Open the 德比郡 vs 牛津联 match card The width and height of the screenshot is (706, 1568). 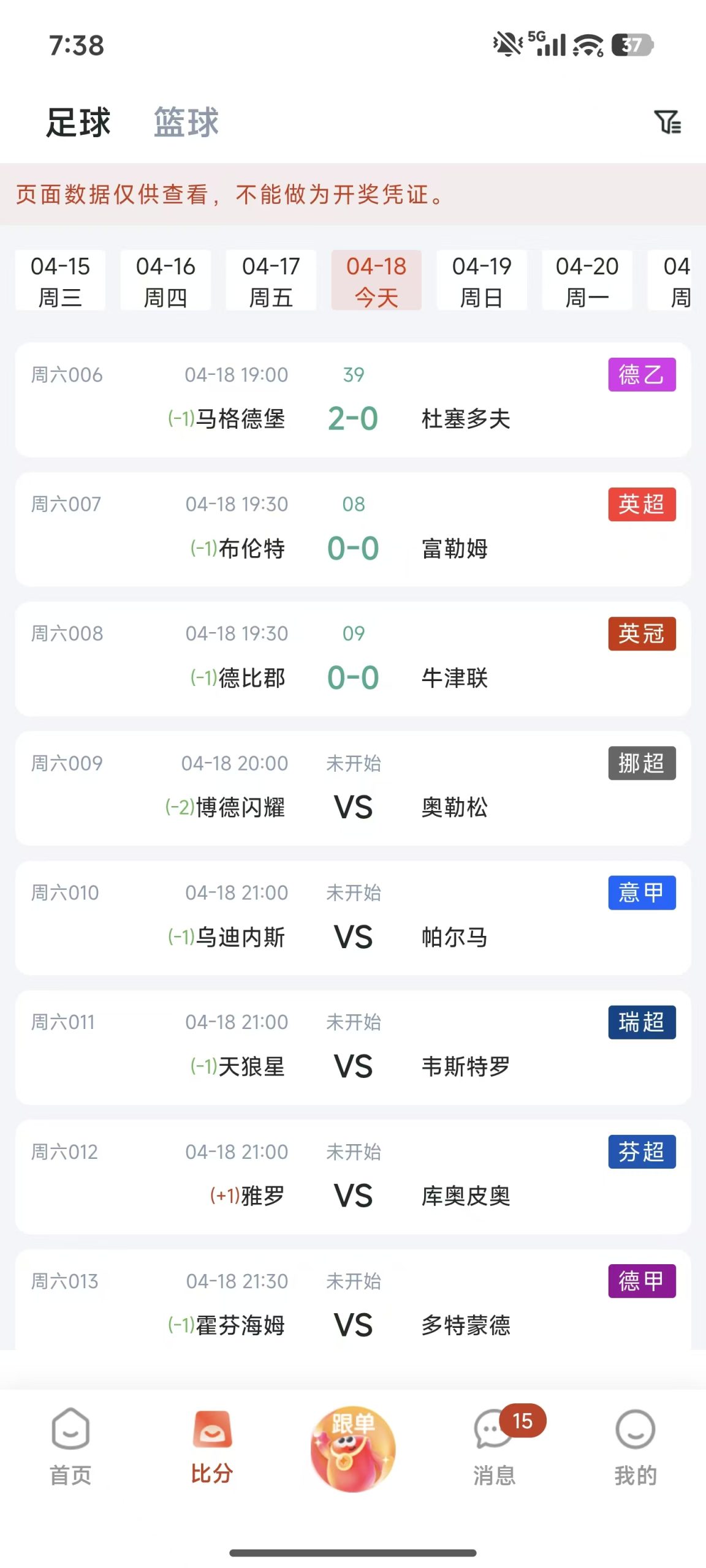point(353,658)
